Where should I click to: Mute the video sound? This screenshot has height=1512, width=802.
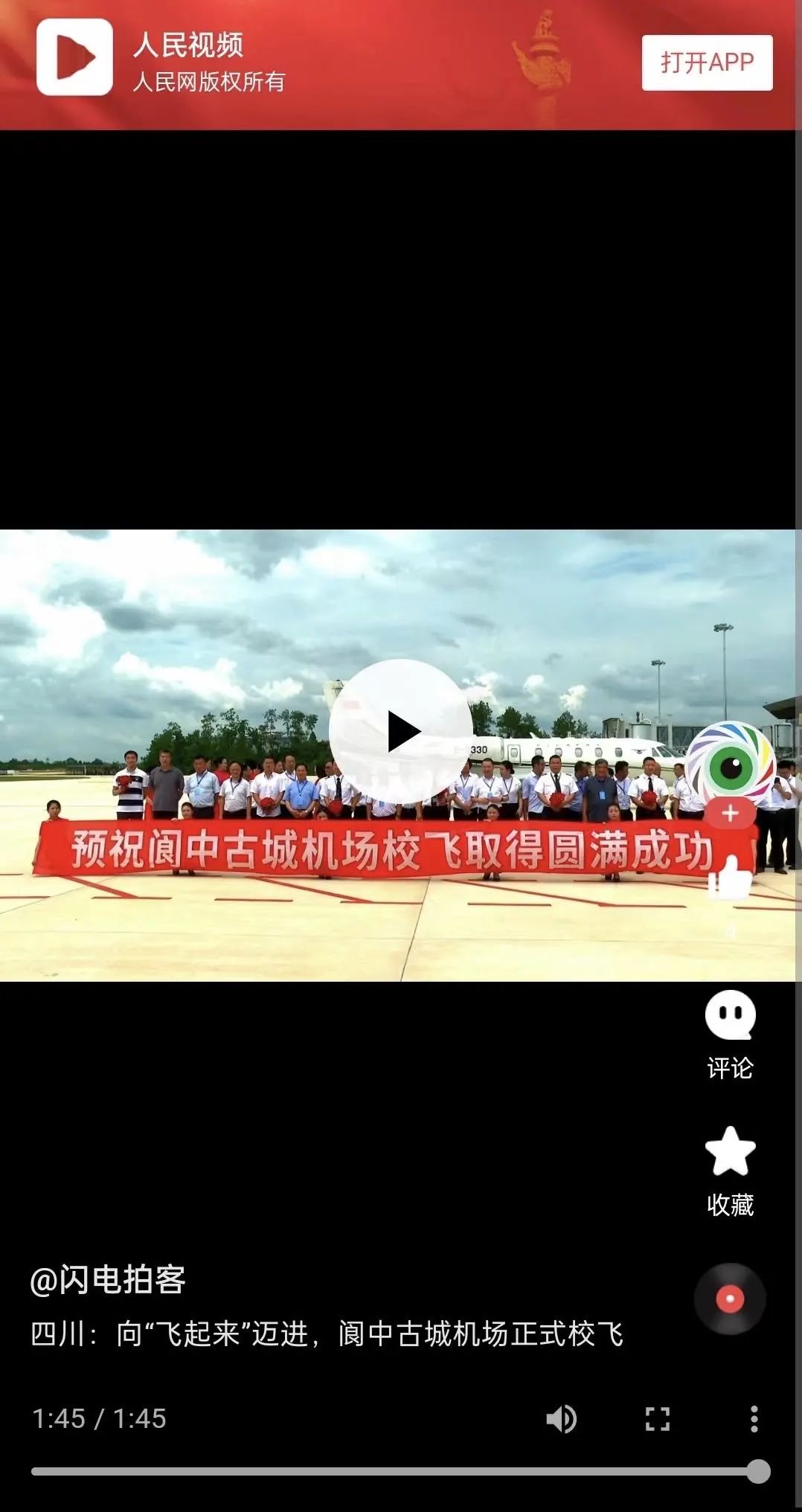point(561,1419)
